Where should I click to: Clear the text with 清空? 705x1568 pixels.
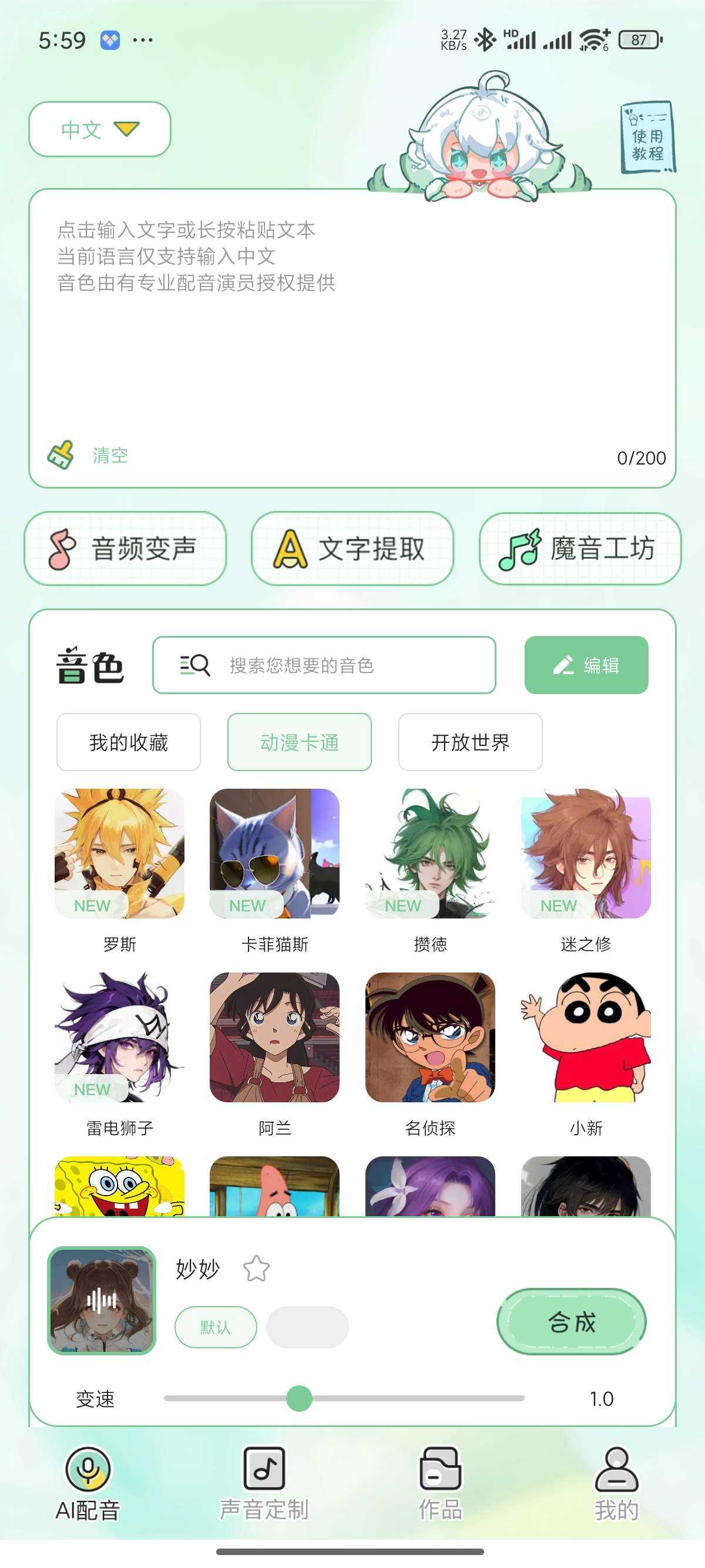[x=110, y=455]
